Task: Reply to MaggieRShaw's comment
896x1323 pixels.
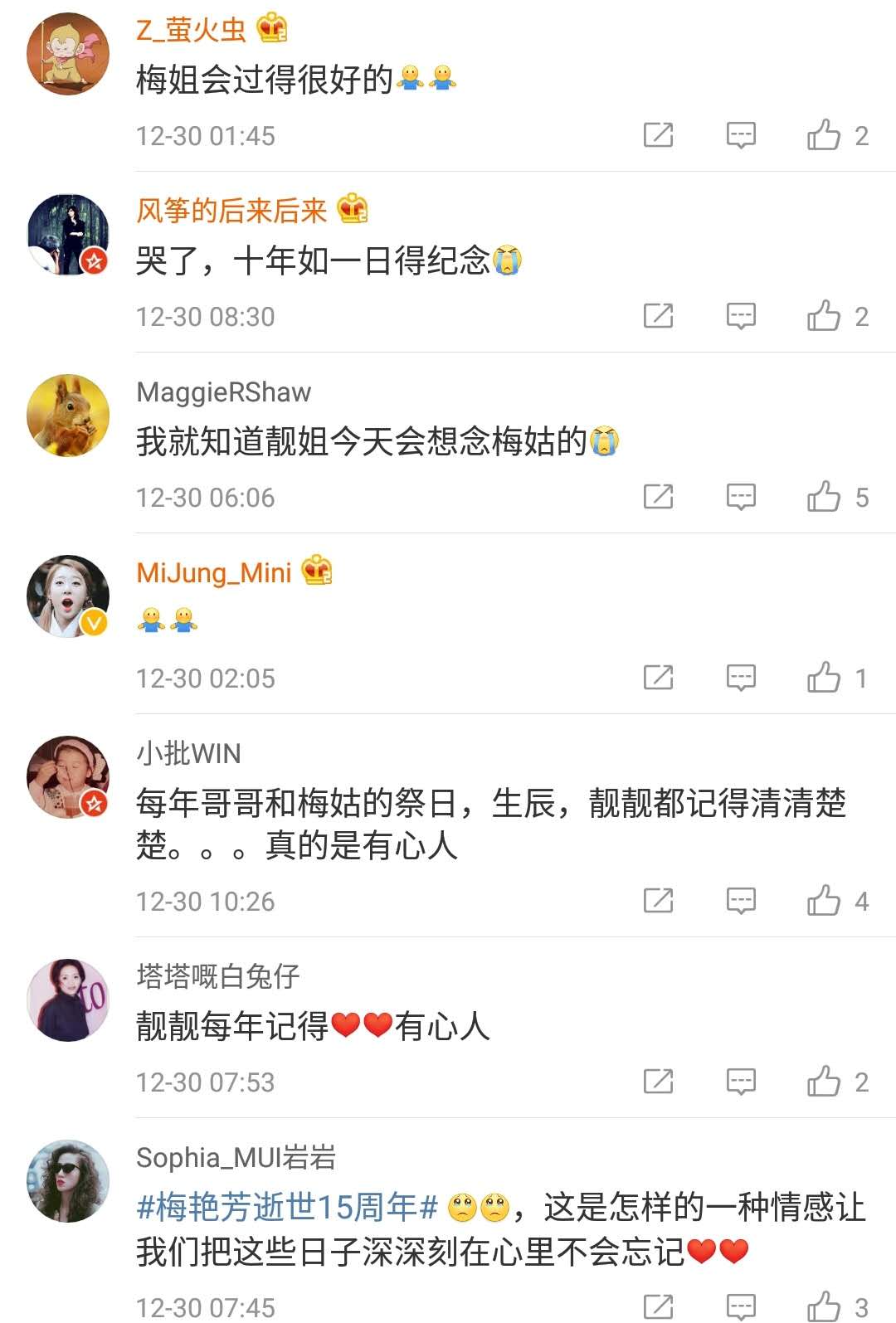Action: (741, 497)
